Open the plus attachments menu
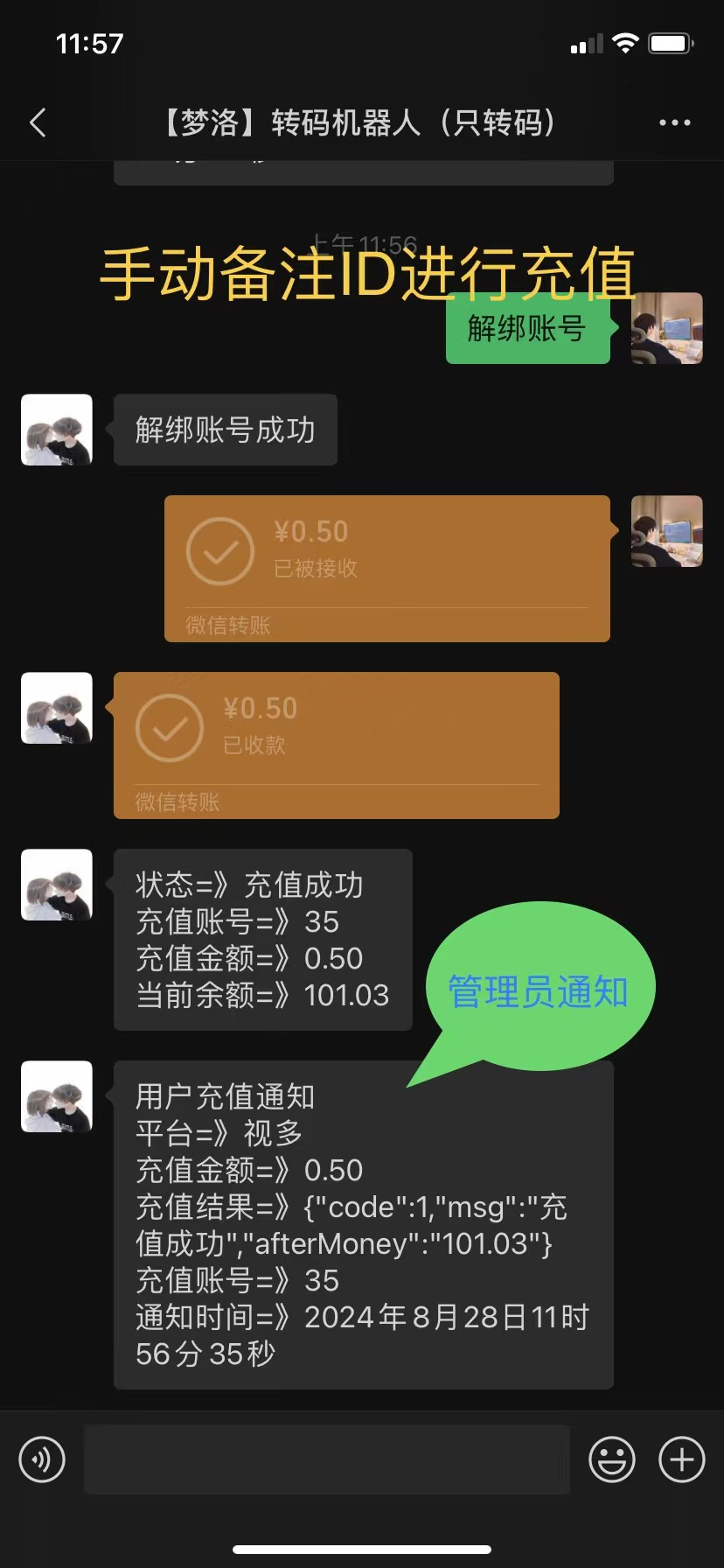The height and width of the screenshot is (1568, 724). pyautogui.click(x=681, y=1459)
